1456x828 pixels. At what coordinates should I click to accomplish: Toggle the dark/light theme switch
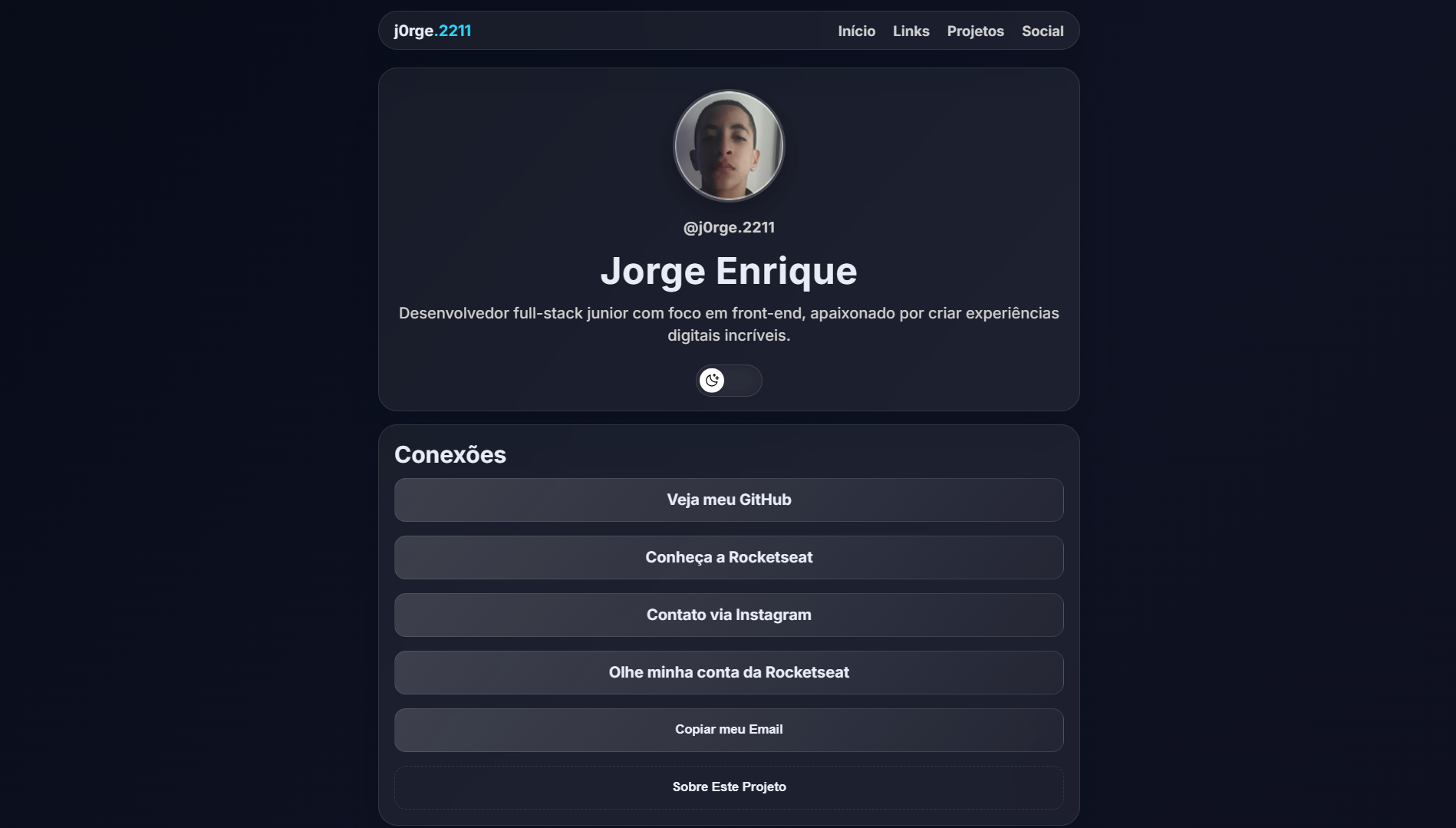[728, 381]
